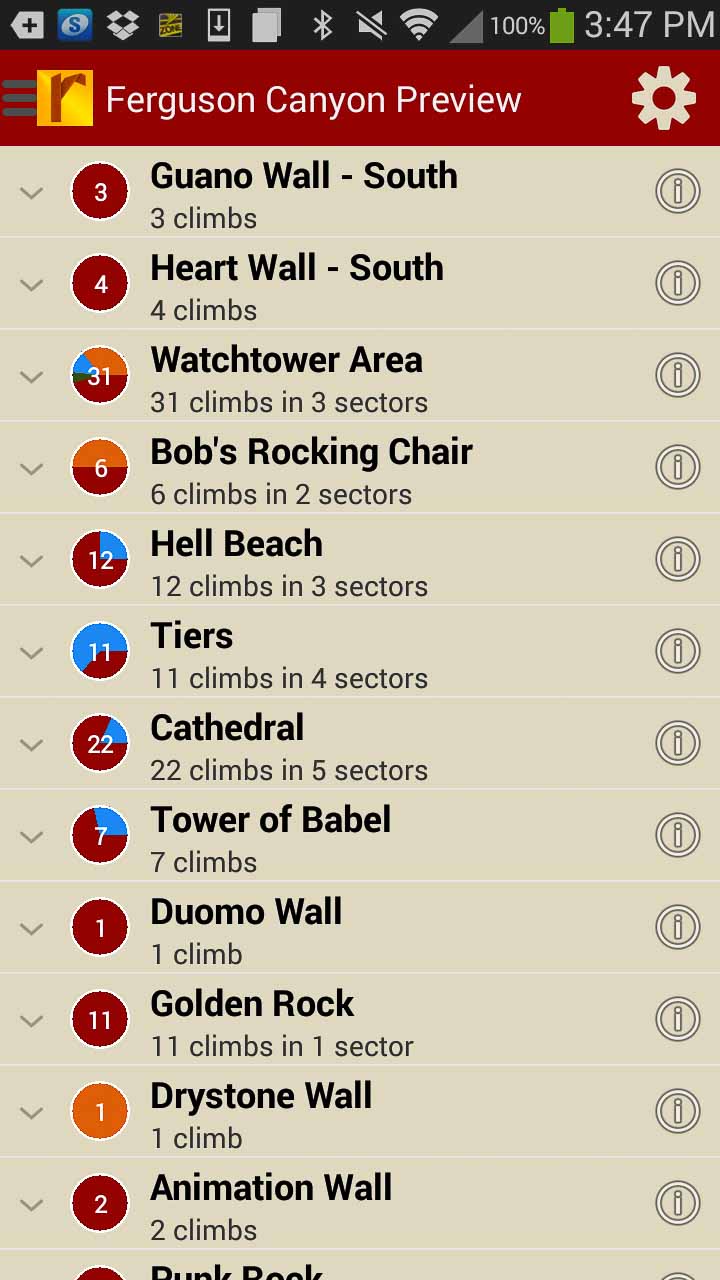Screen dimensions: 720x1280
Task: Expand Cathedral's five sectors
Action: coord(32,745)
